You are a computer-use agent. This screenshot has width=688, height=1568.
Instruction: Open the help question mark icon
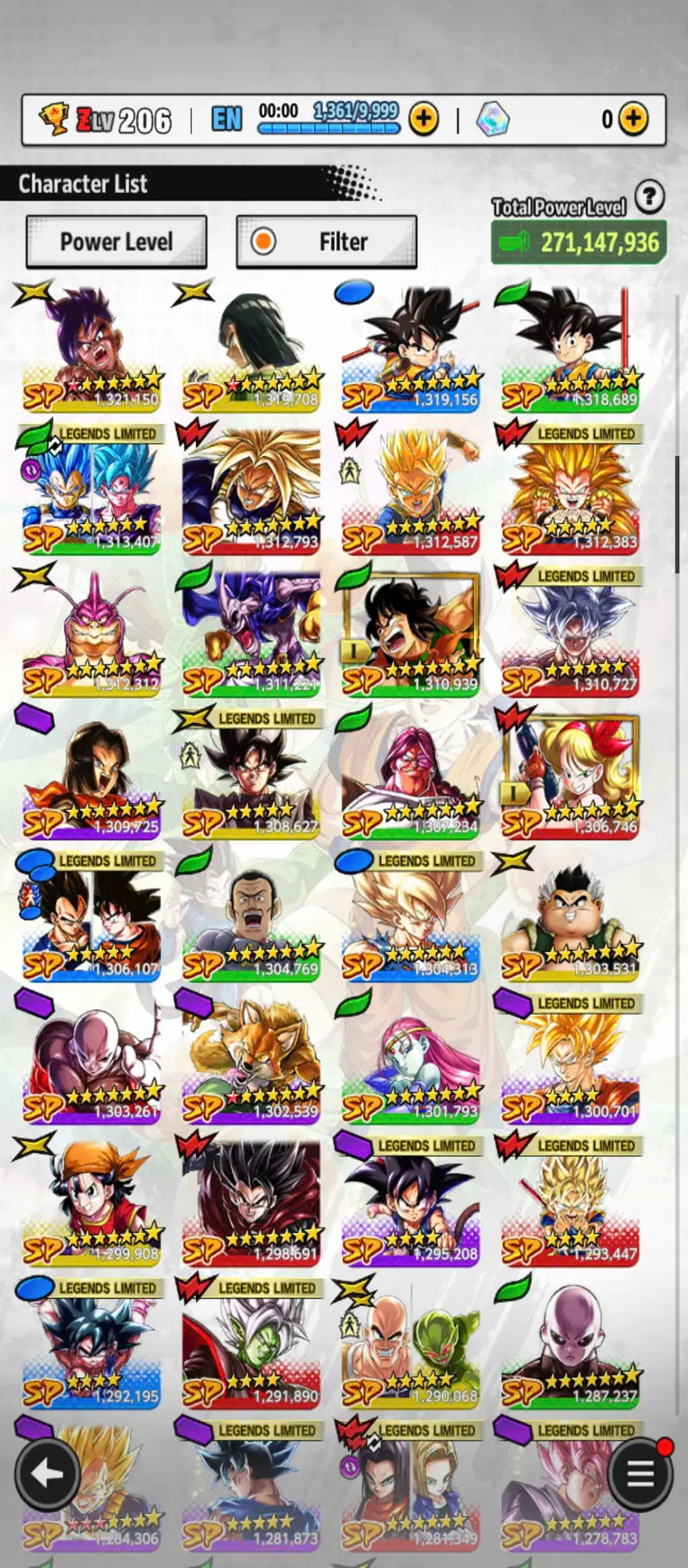649,197
